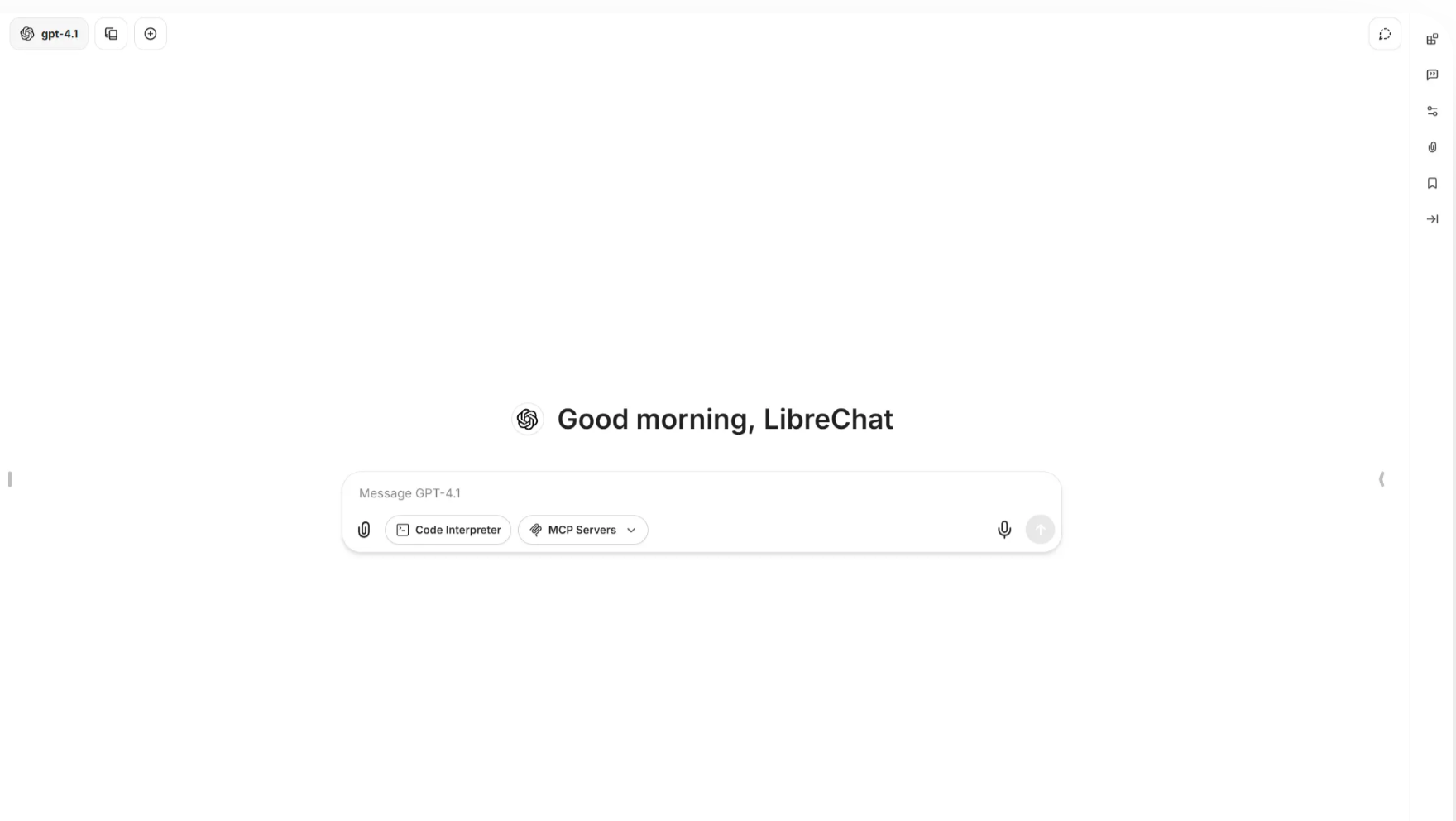Expand the MCP Servers dropdown
Screen dimensions: 1456x821
(582, 530)
